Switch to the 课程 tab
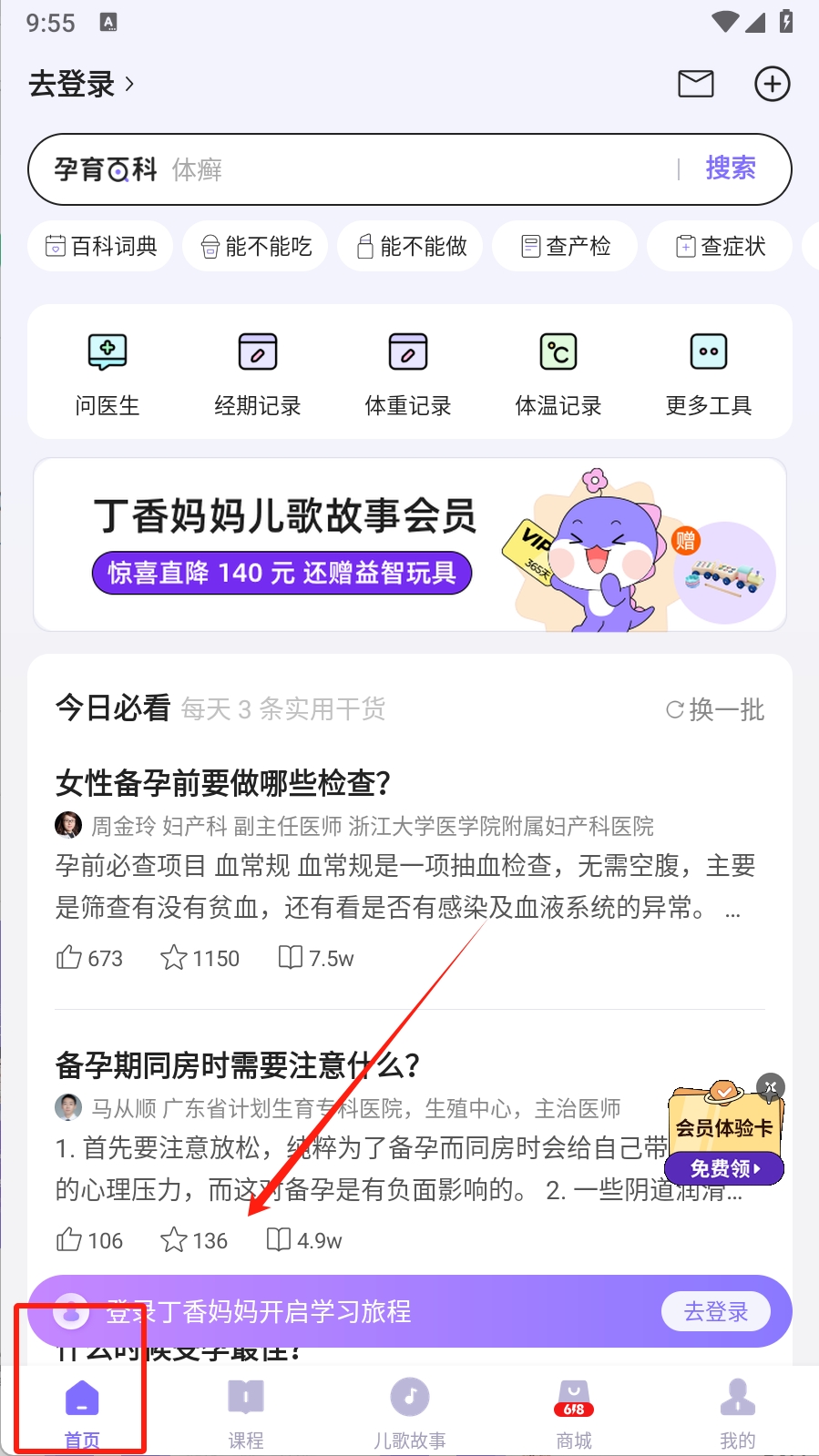Viewport: 819px width, 1456px height. 246,1411
